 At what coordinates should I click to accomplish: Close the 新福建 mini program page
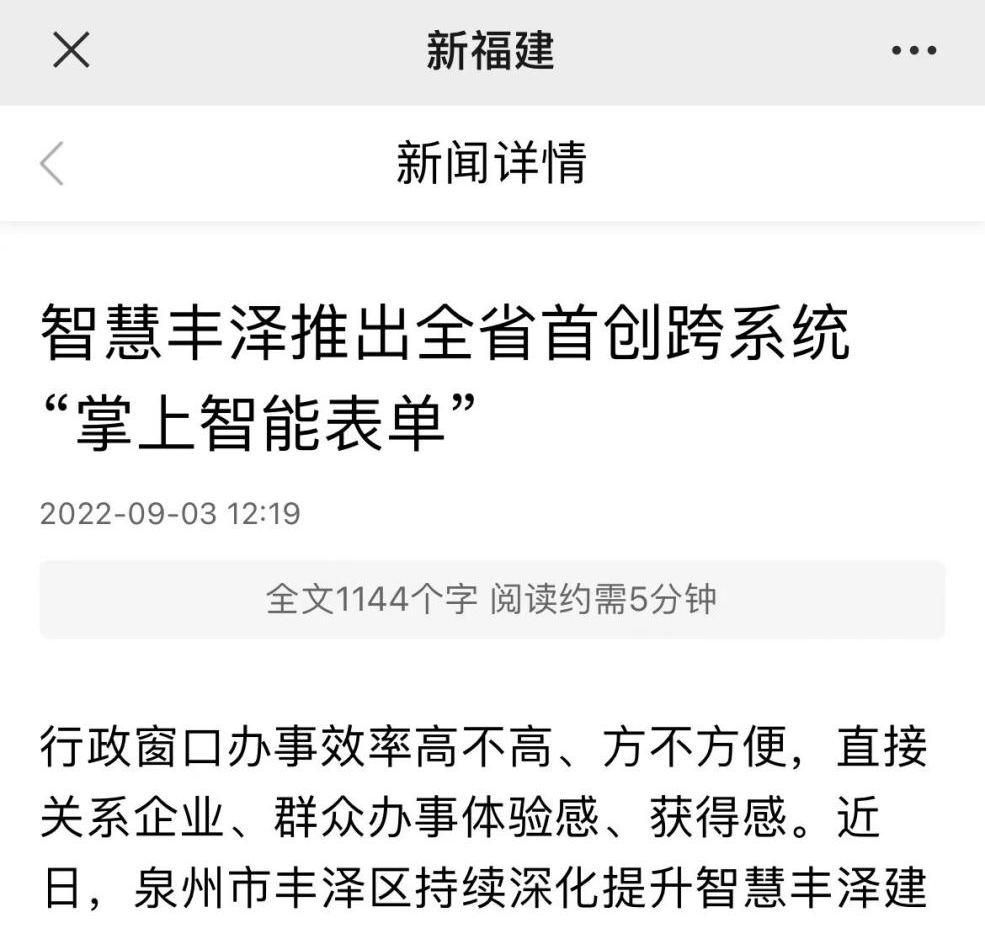(x=71, y=50)
